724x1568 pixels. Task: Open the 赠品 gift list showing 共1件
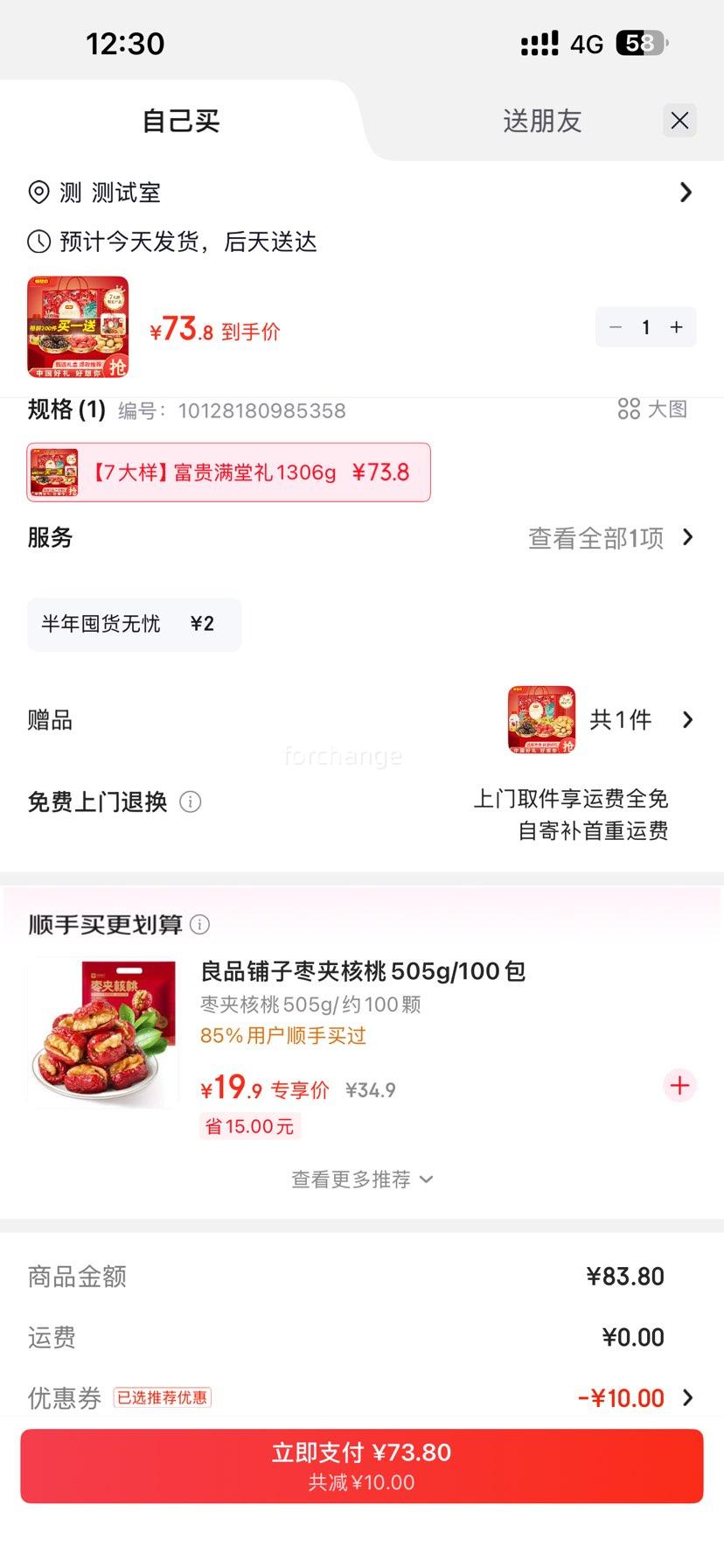(623, 719)
